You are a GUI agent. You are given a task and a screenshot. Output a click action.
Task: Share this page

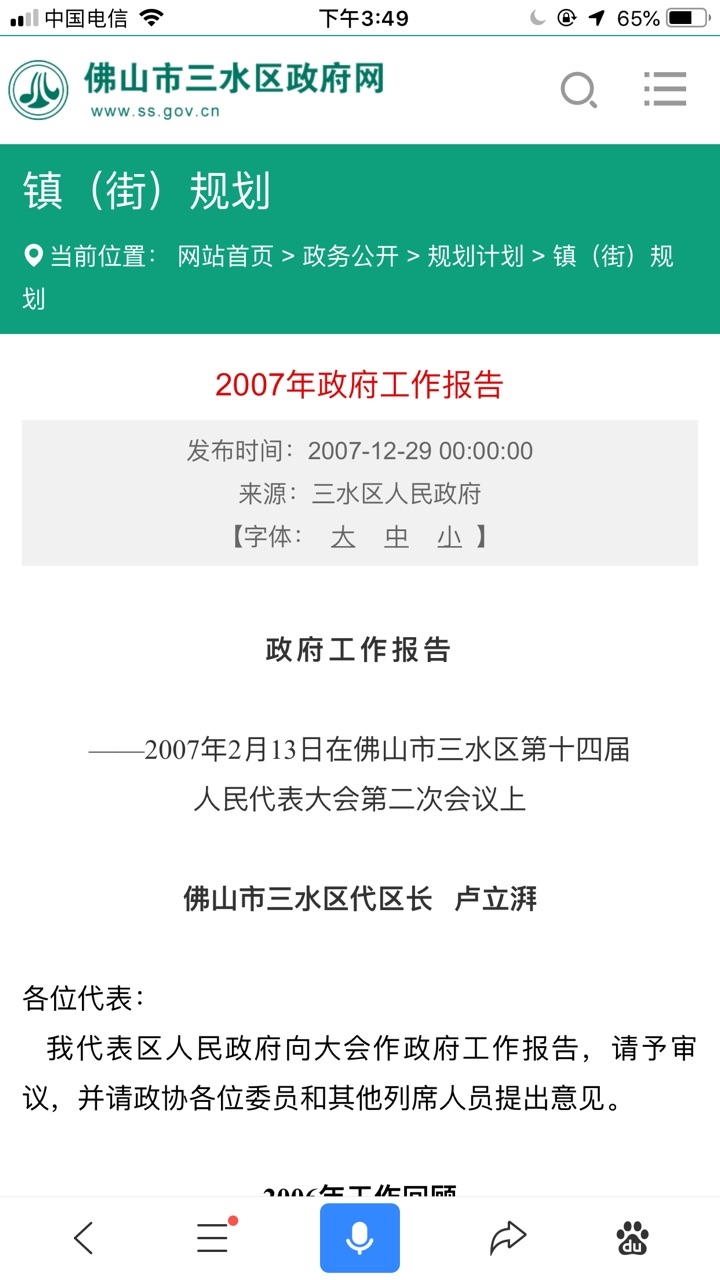507,1238
